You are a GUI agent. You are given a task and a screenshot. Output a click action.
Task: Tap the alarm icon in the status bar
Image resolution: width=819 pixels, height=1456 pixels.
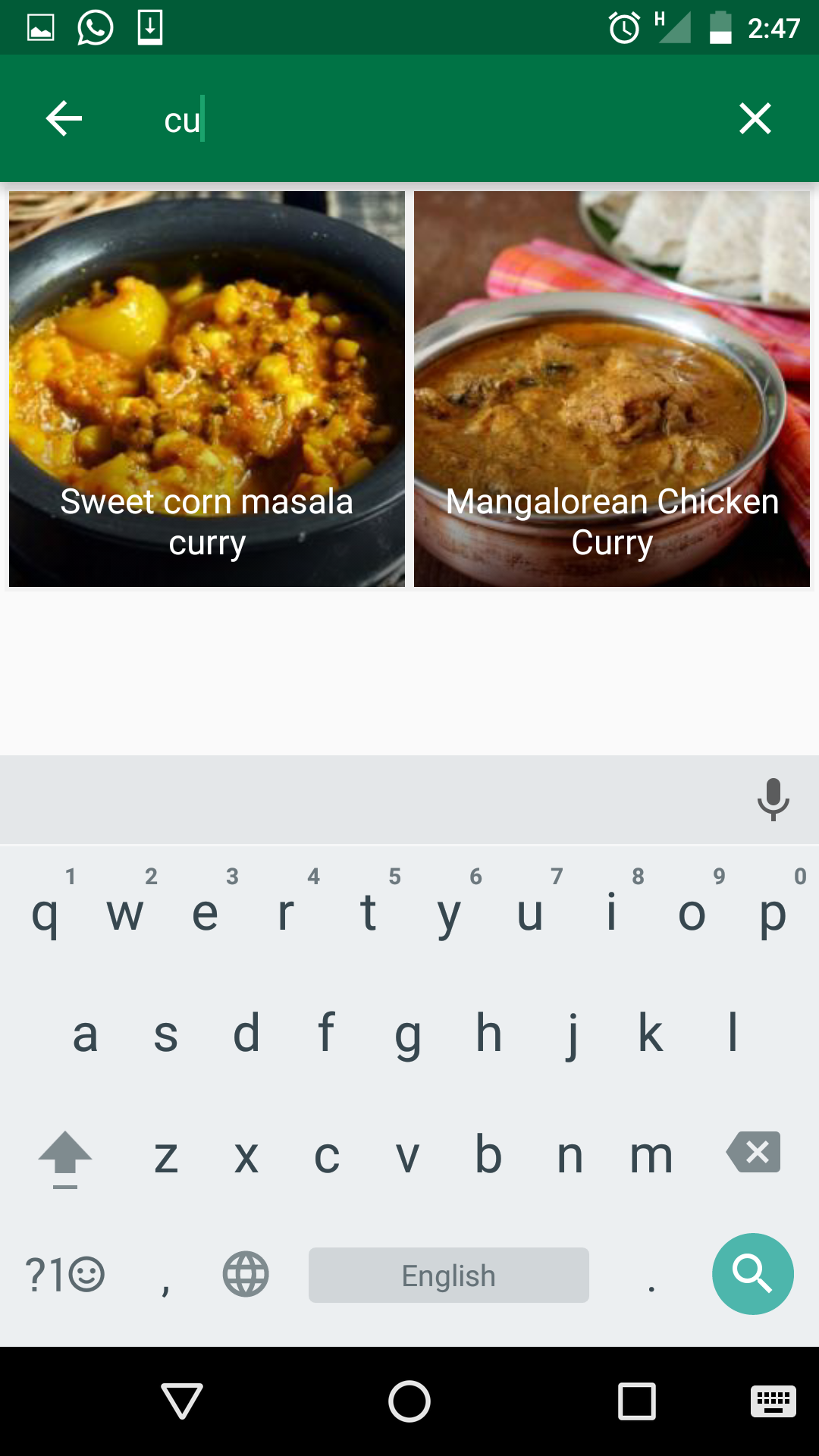[623, 27]
